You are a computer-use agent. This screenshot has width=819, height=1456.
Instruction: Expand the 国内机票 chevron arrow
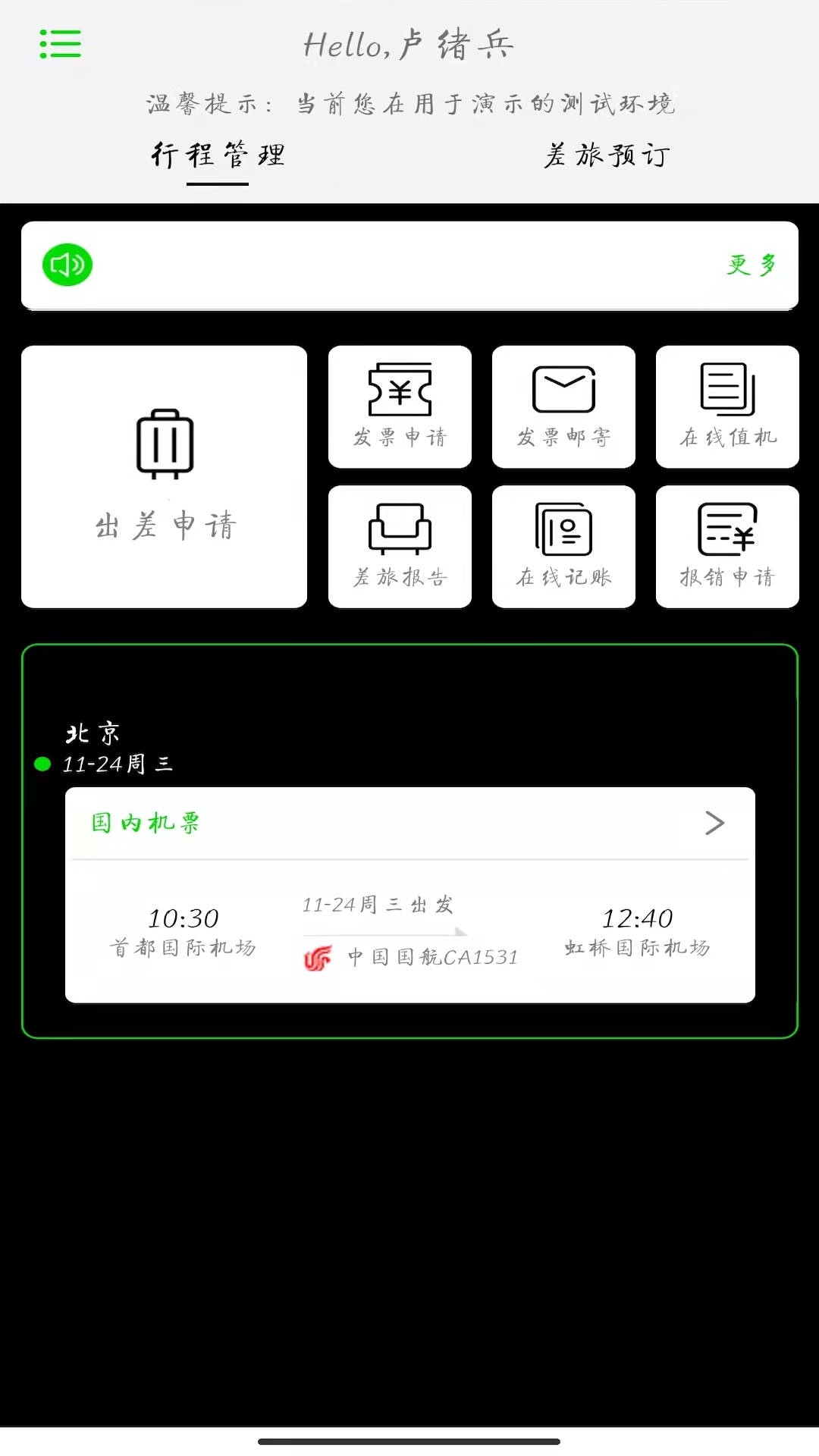click(x=714, y=823)
